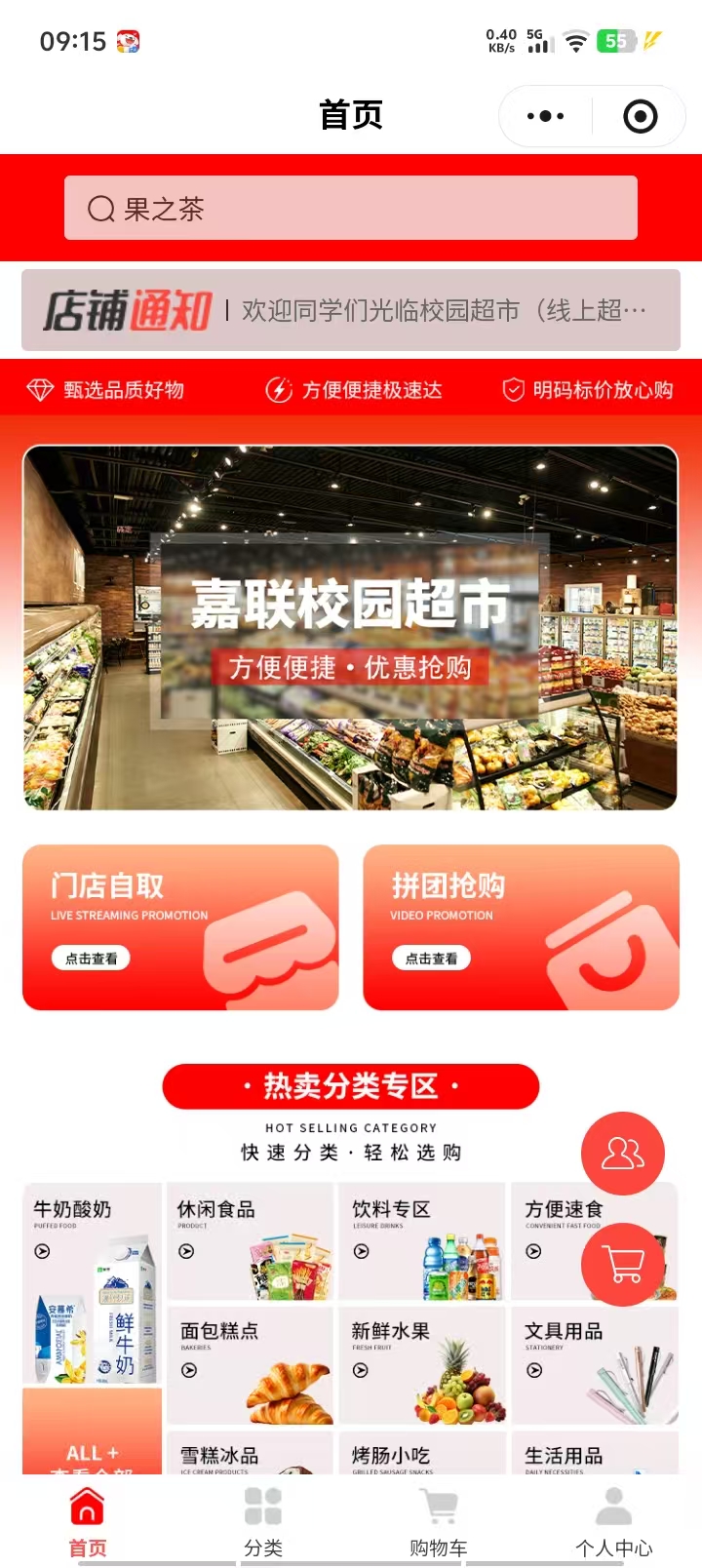
Task: Open the 嘉联校园超市 banner
Action: (x=351, y=627)
